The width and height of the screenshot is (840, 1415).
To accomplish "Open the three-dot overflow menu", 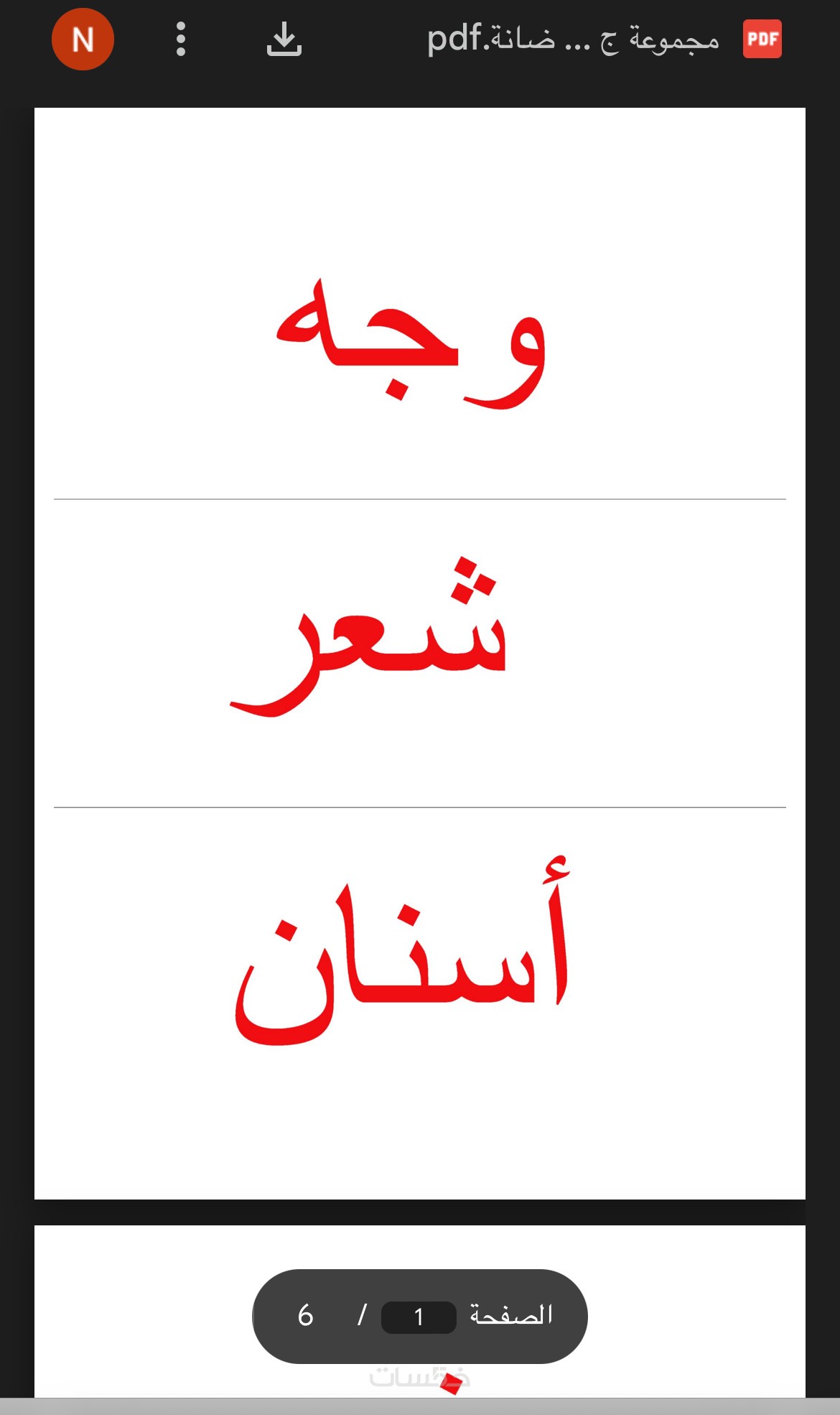I will click(x=181, y=40).
